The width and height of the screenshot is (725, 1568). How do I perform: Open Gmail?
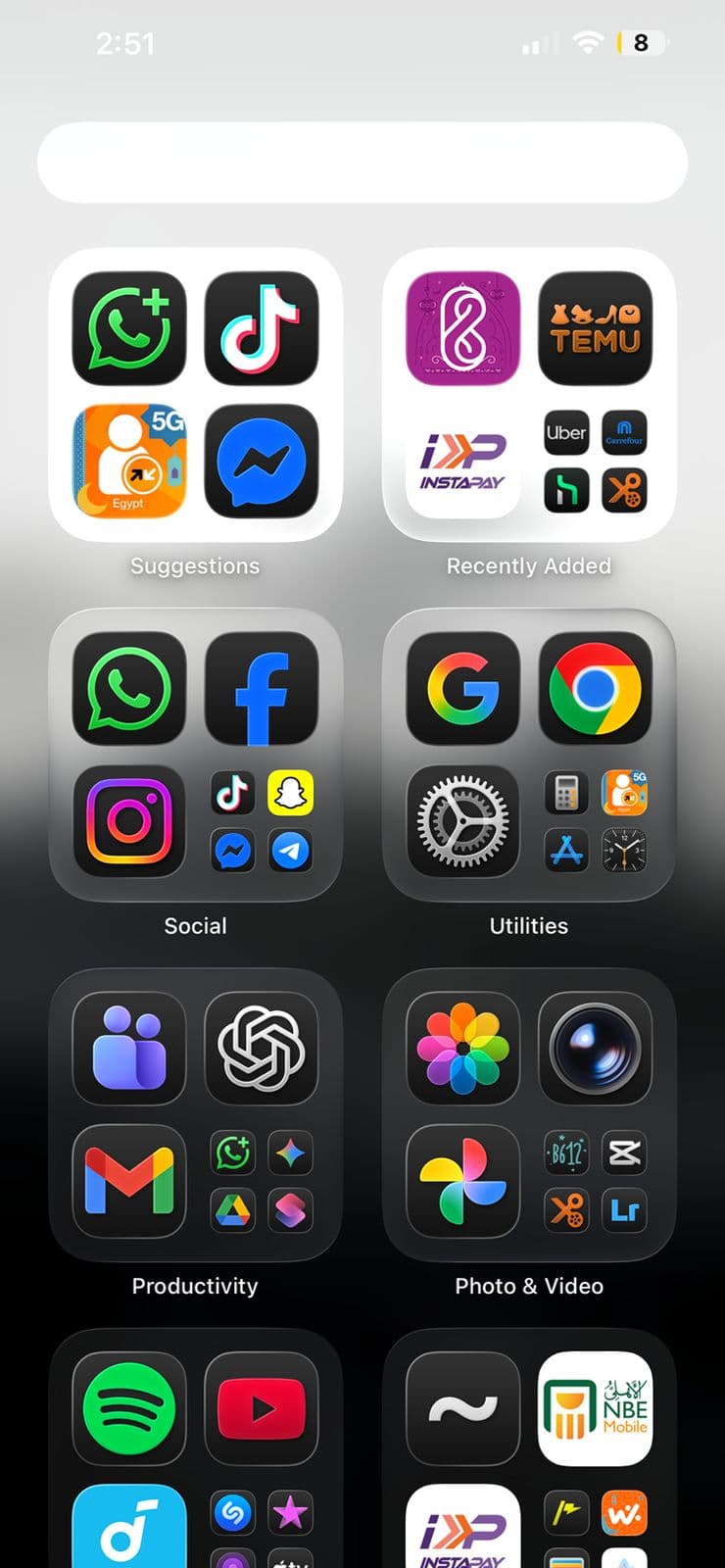[x=129, y=1181]
